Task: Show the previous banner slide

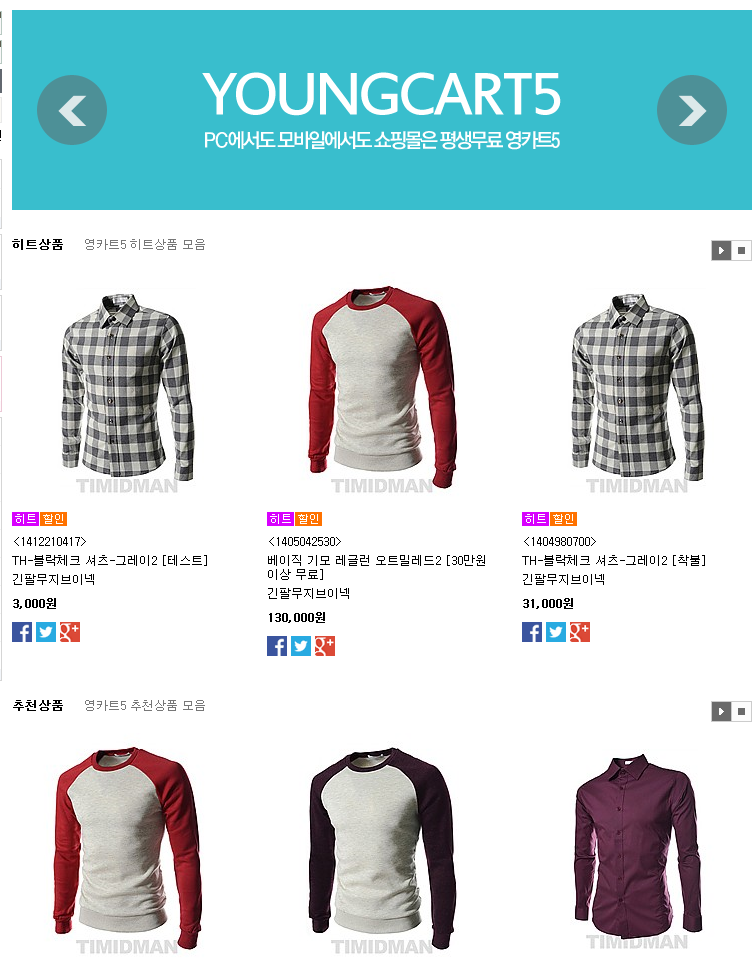Action: [72, 110]
